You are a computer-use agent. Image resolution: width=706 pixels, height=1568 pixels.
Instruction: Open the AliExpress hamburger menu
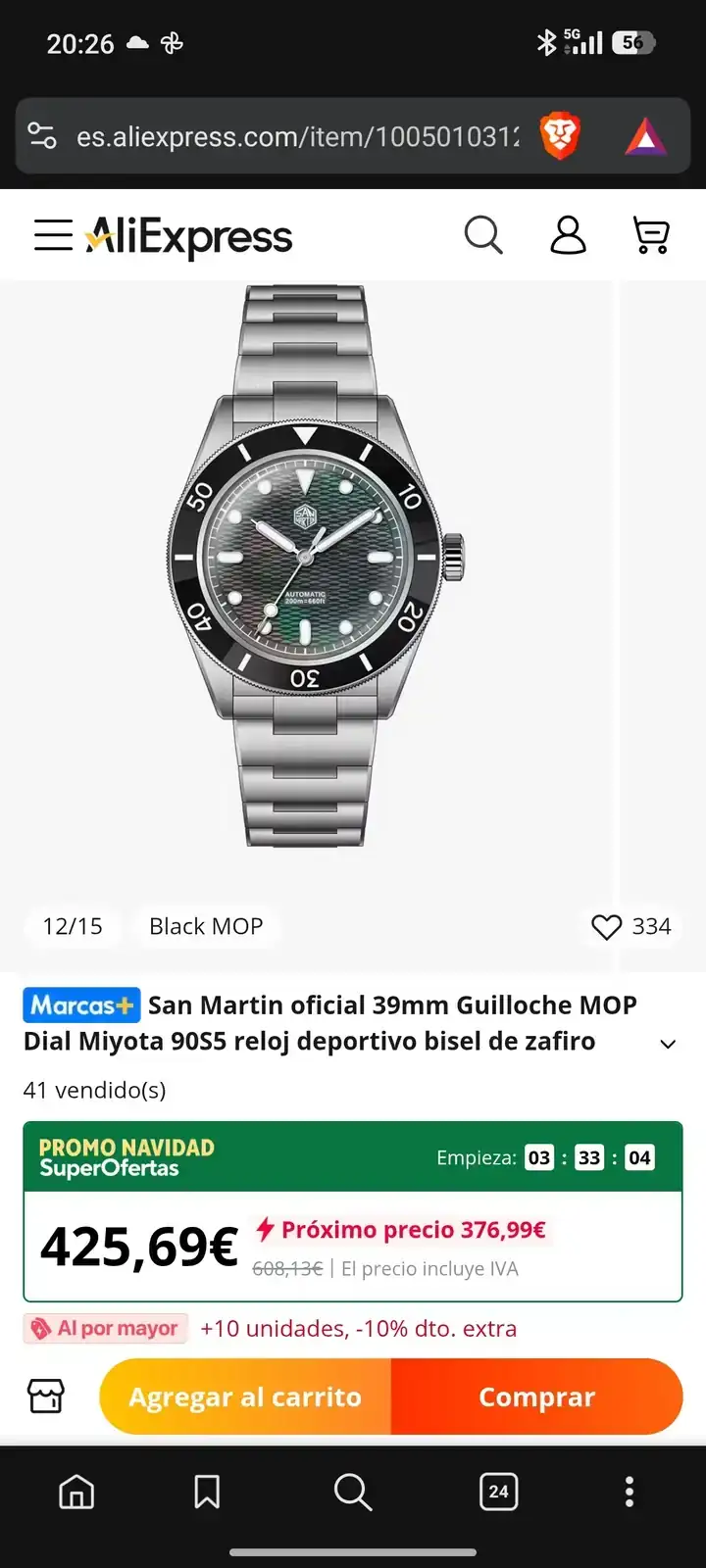53,235
